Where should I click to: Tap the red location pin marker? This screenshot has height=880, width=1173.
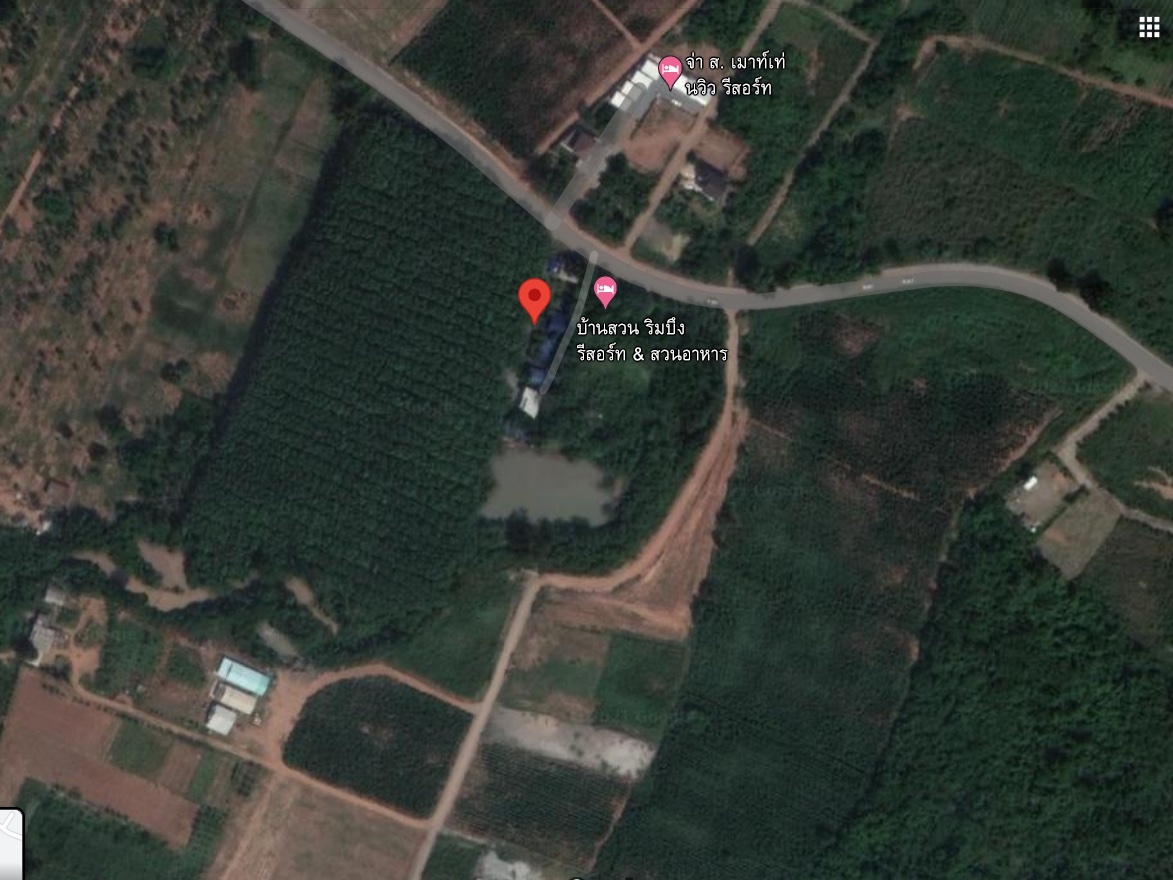point(534,298)
